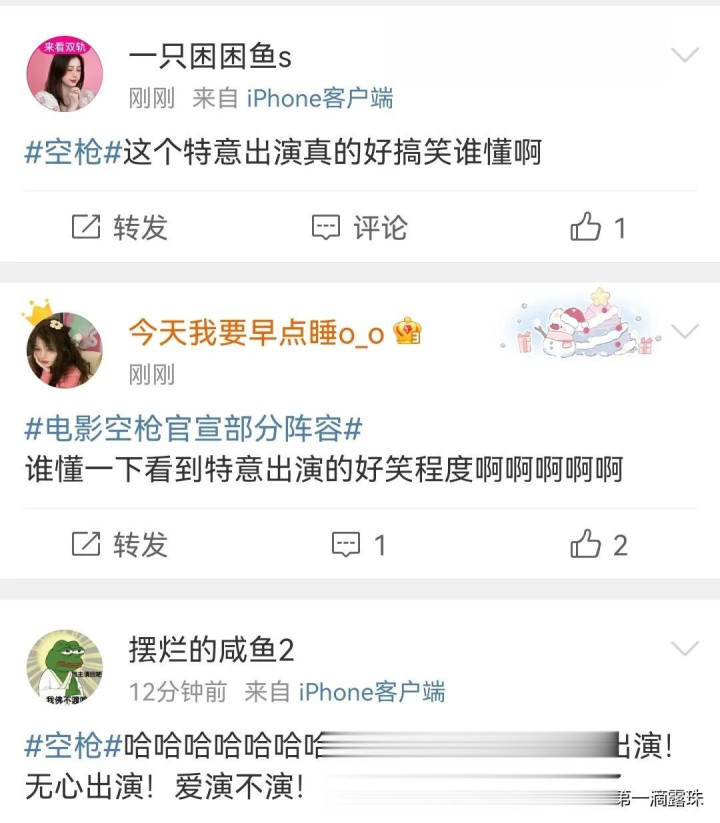The image size is (720, 823).
Task: View the 1 comment on 今天我要早点睡o_o's post
Action: pos(359,544)
